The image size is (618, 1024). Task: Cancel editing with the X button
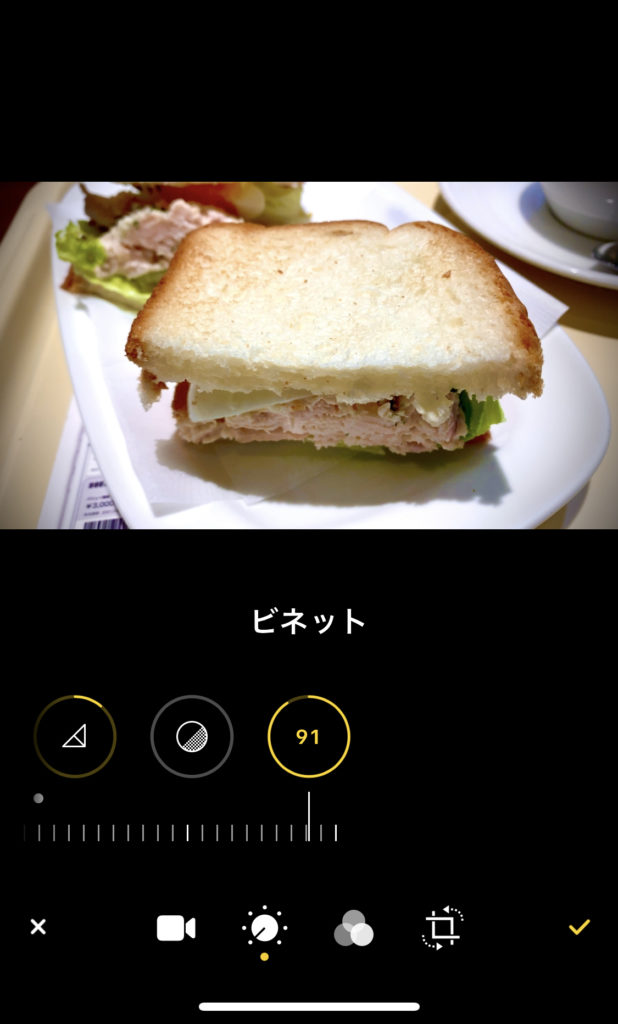(x=38, y=927)
